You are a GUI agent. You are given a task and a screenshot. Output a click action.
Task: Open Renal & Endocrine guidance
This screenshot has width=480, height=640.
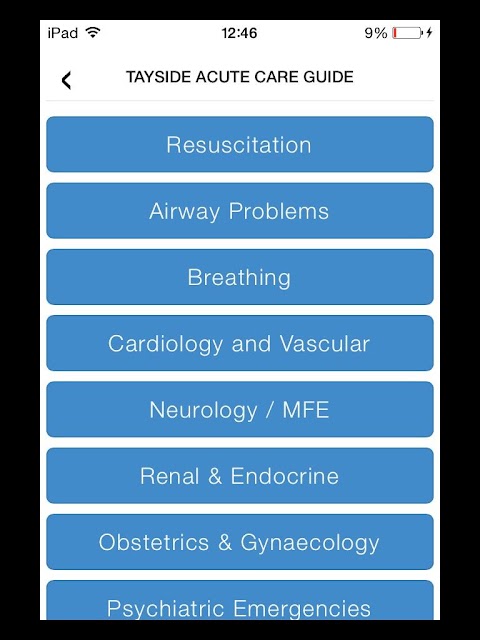[x=240, y=476]
